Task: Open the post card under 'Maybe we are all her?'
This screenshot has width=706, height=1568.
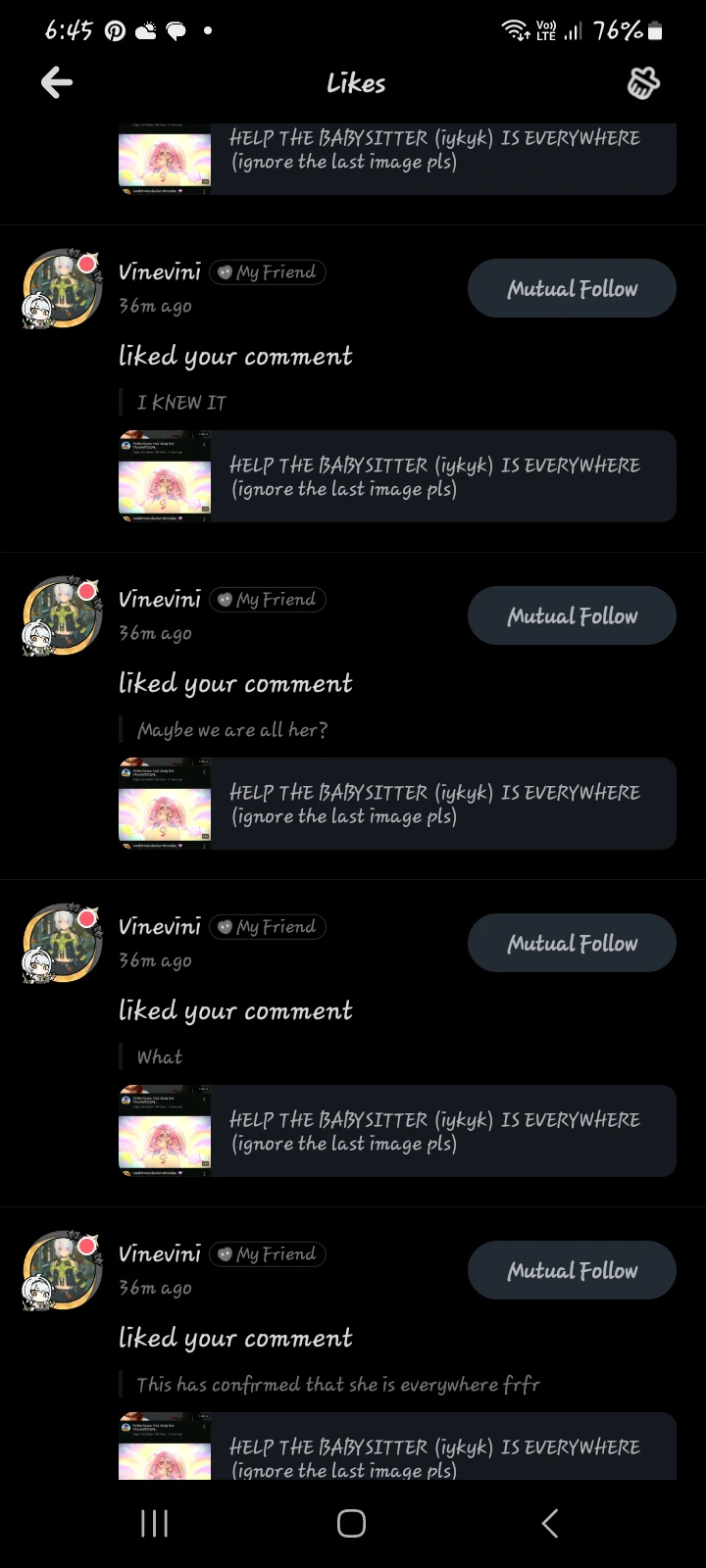Action: (397, 804)
